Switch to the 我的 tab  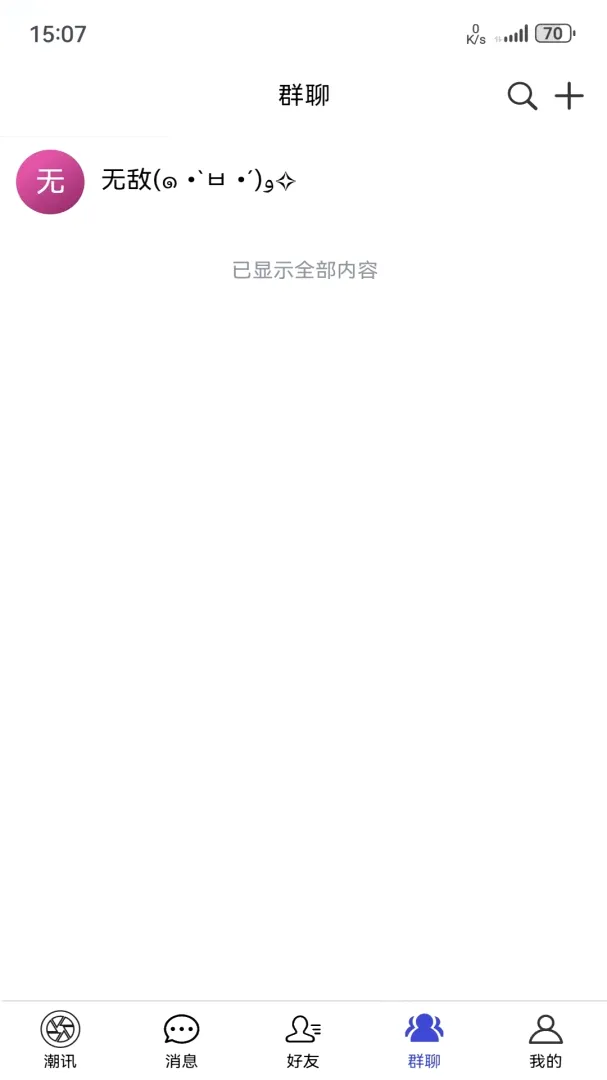point(546,1039)
